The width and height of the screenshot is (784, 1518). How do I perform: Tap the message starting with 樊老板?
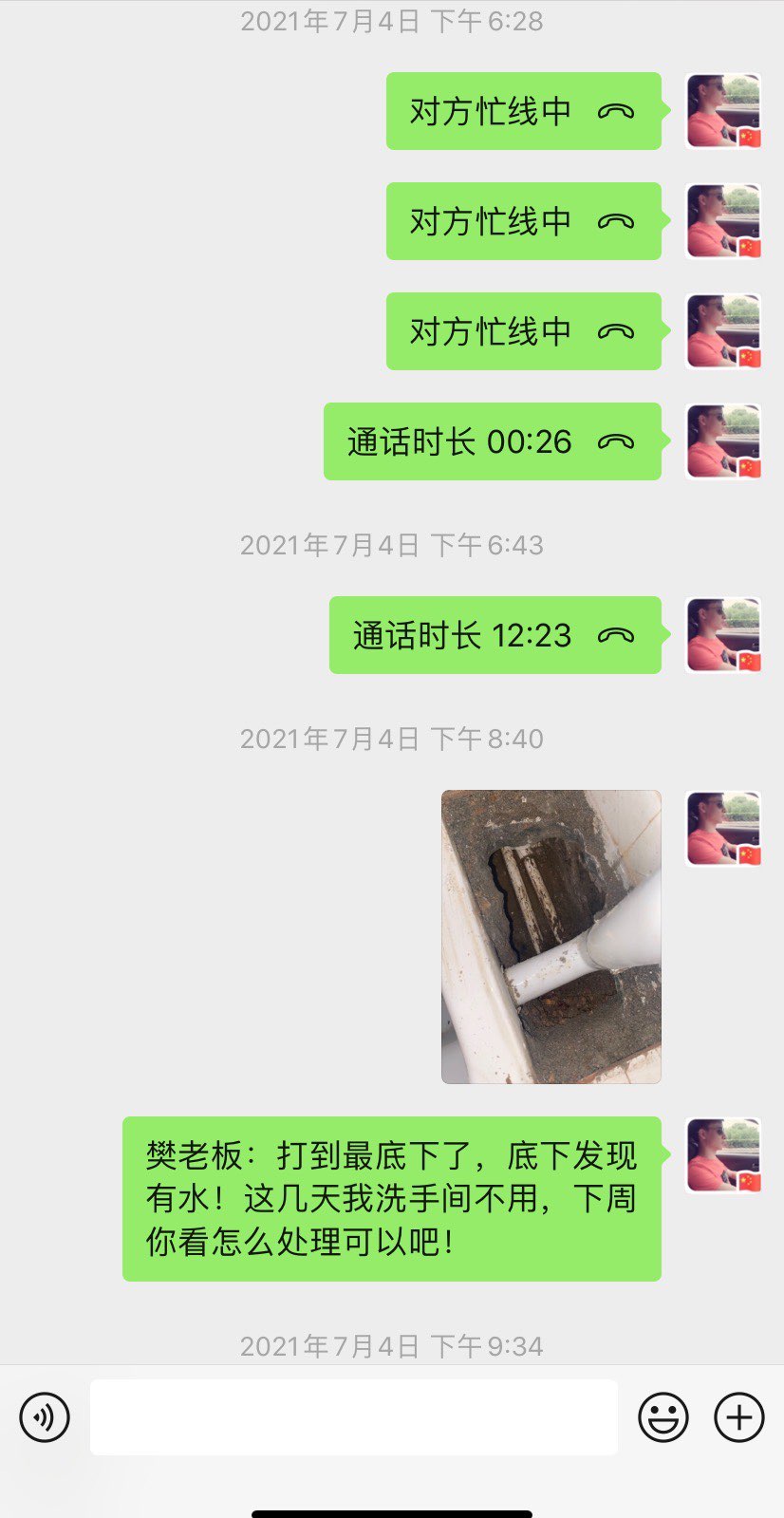pos(391,1199)
